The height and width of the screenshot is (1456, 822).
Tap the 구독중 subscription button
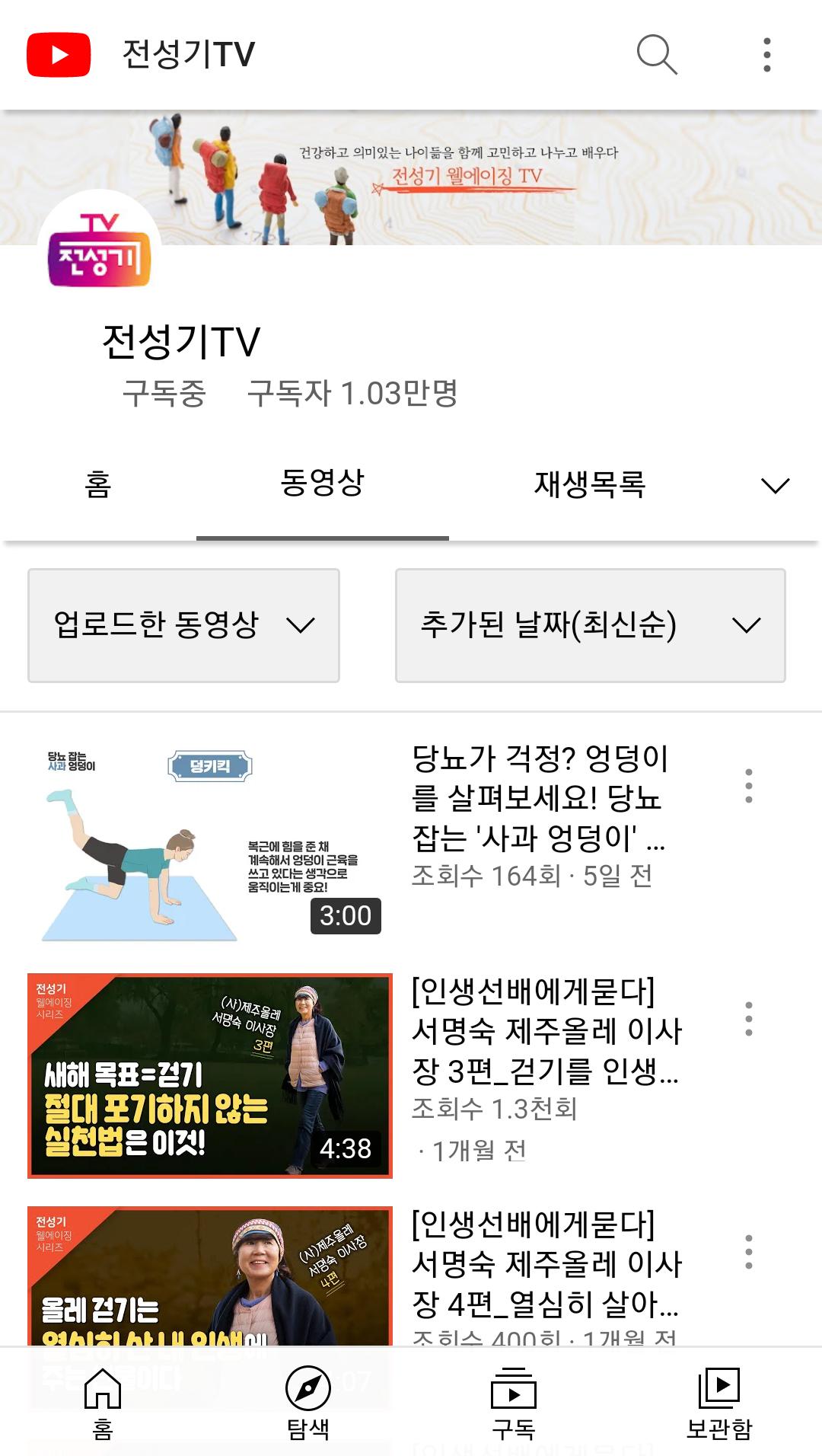pyautogui.click(x=164, y=394)
